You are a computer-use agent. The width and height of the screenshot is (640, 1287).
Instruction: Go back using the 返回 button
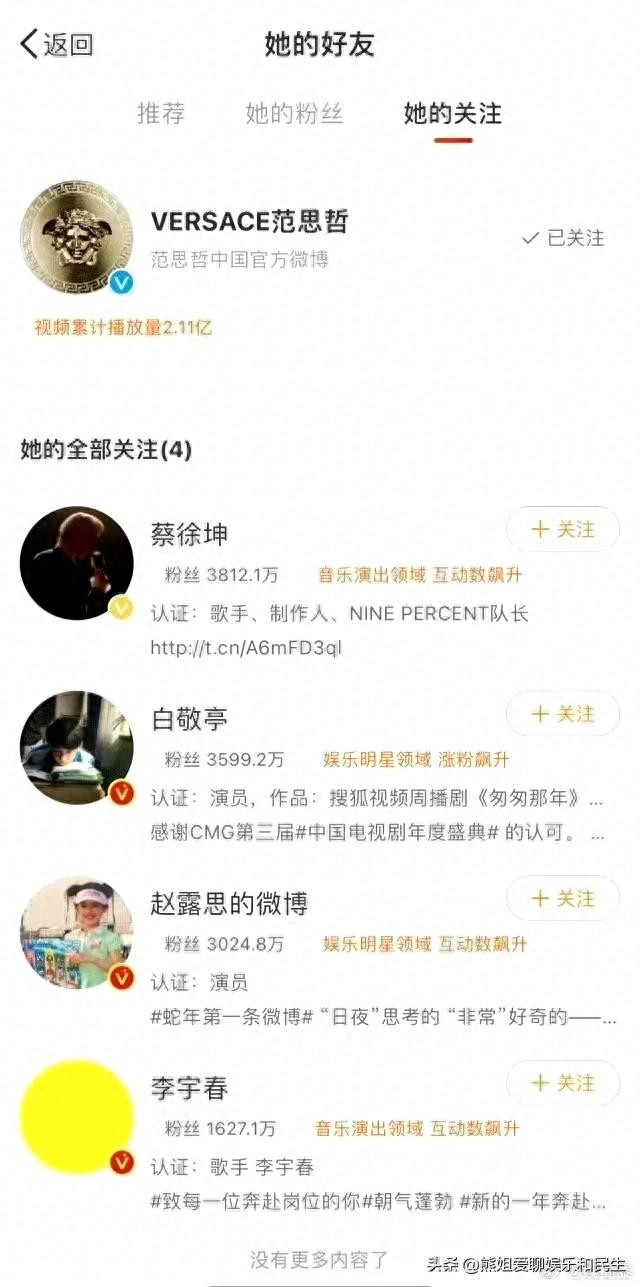[x=56, y=44]
